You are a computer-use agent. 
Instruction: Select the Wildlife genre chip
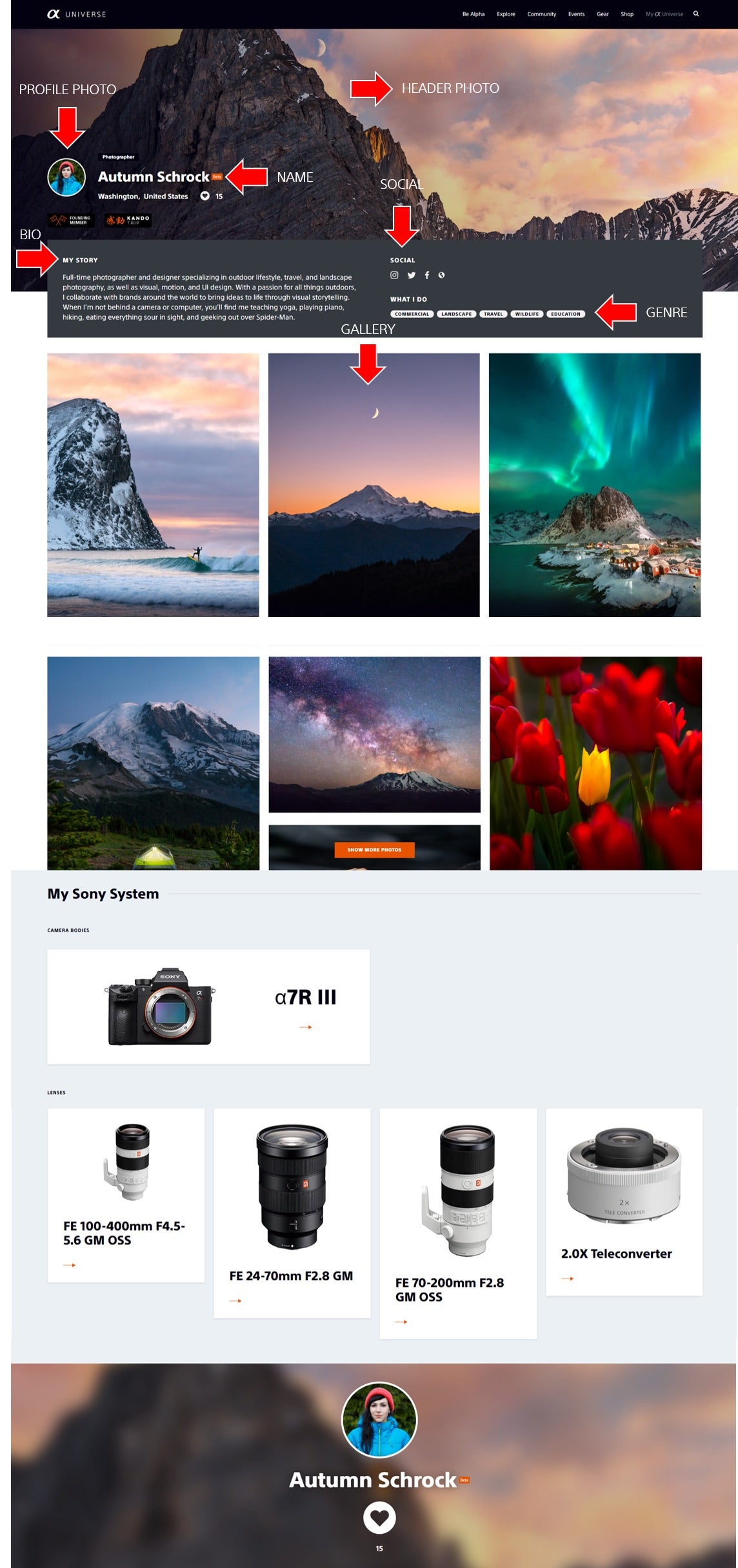click(x=526, y=314)
